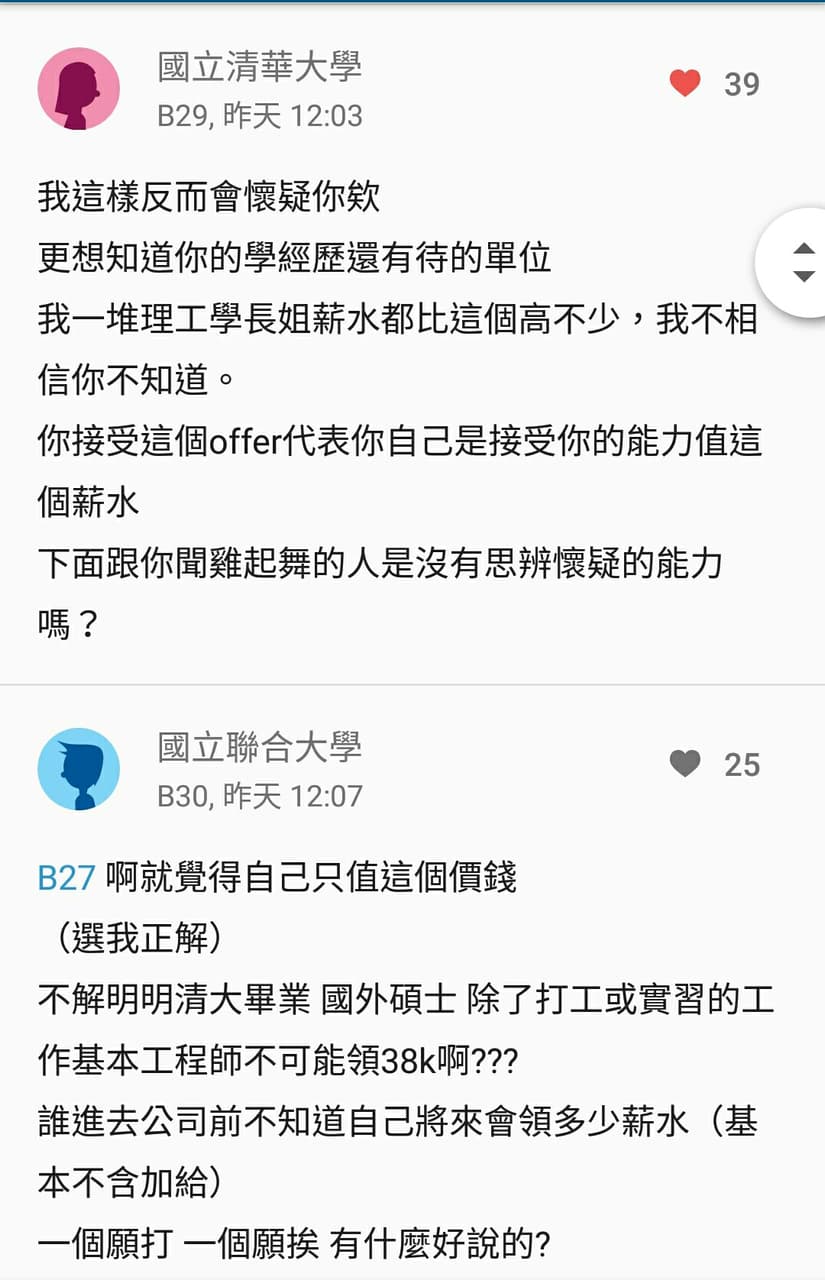Open 國立聯合大學 commenter avatar

pos(79,769)
